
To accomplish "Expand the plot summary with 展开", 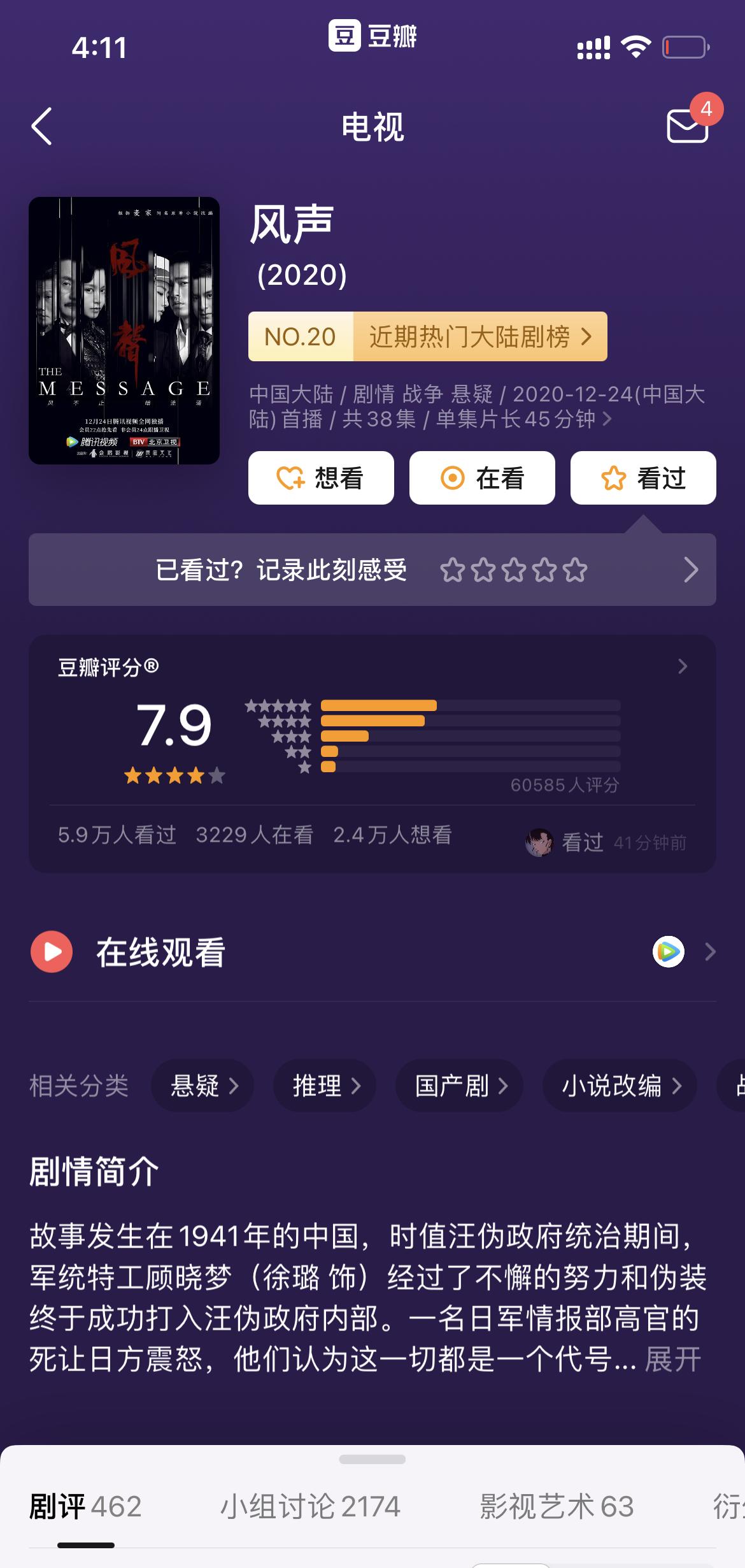I will pyautogui.click(x=672, y=1360).
